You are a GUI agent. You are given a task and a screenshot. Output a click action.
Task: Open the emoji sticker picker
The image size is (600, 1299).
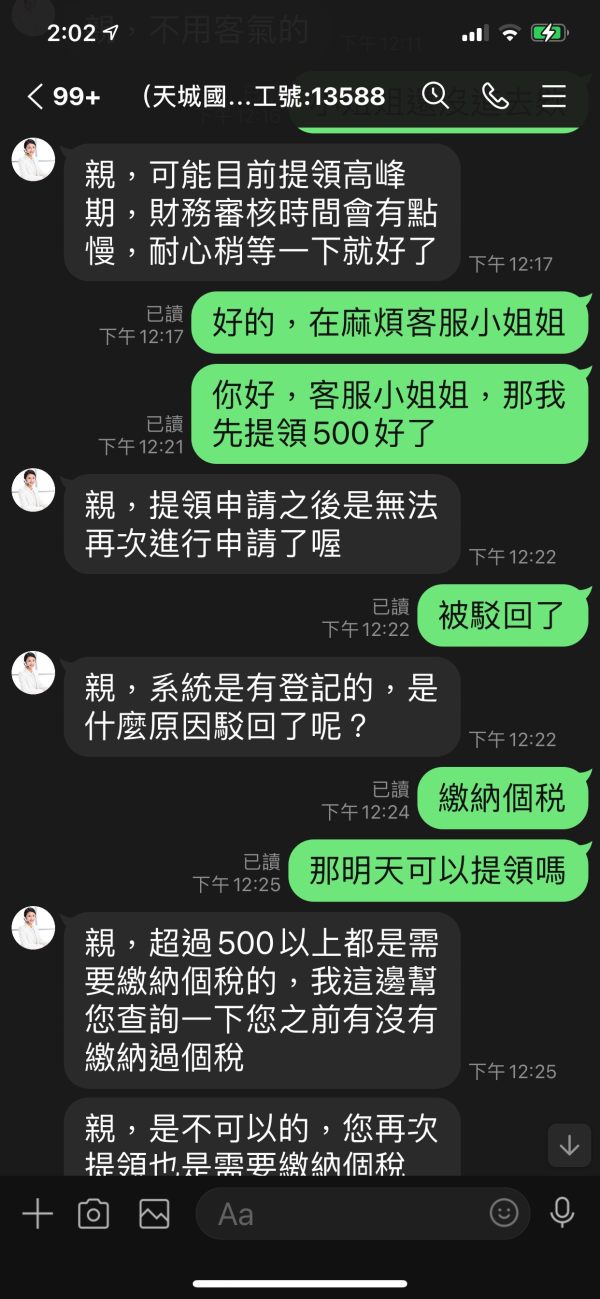coord(504,1214)
